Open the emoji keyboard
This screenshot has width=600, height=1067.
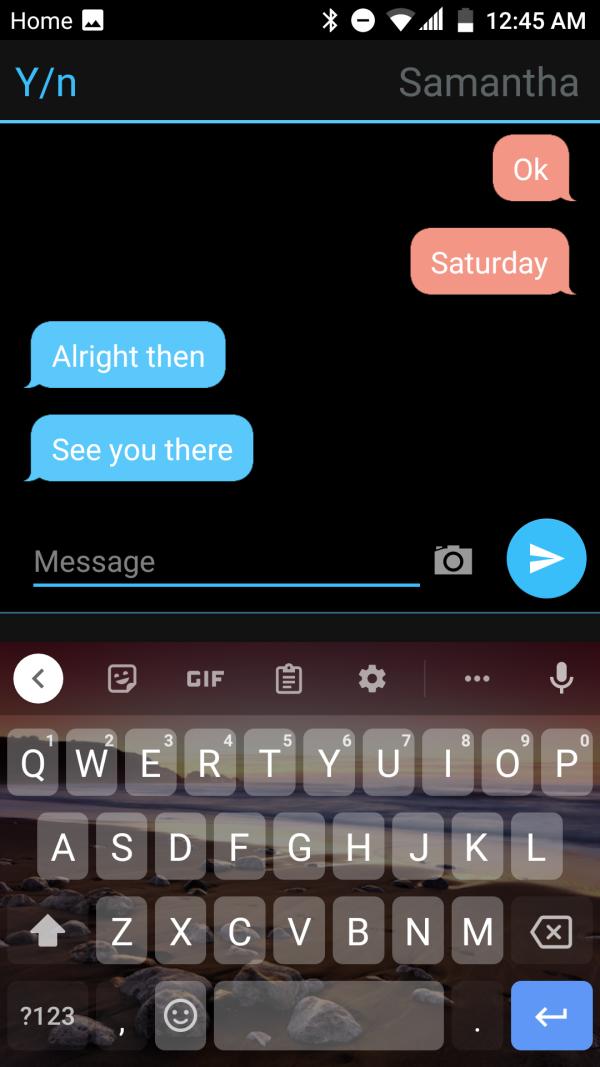point(180,1016)
